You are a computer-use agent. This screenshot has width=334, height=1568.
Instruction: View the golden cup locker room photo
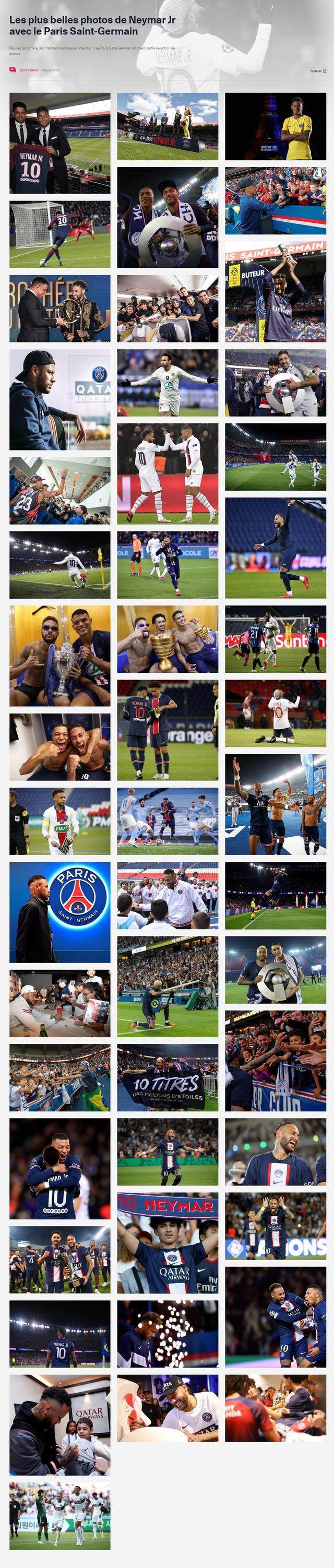point(168,639)
